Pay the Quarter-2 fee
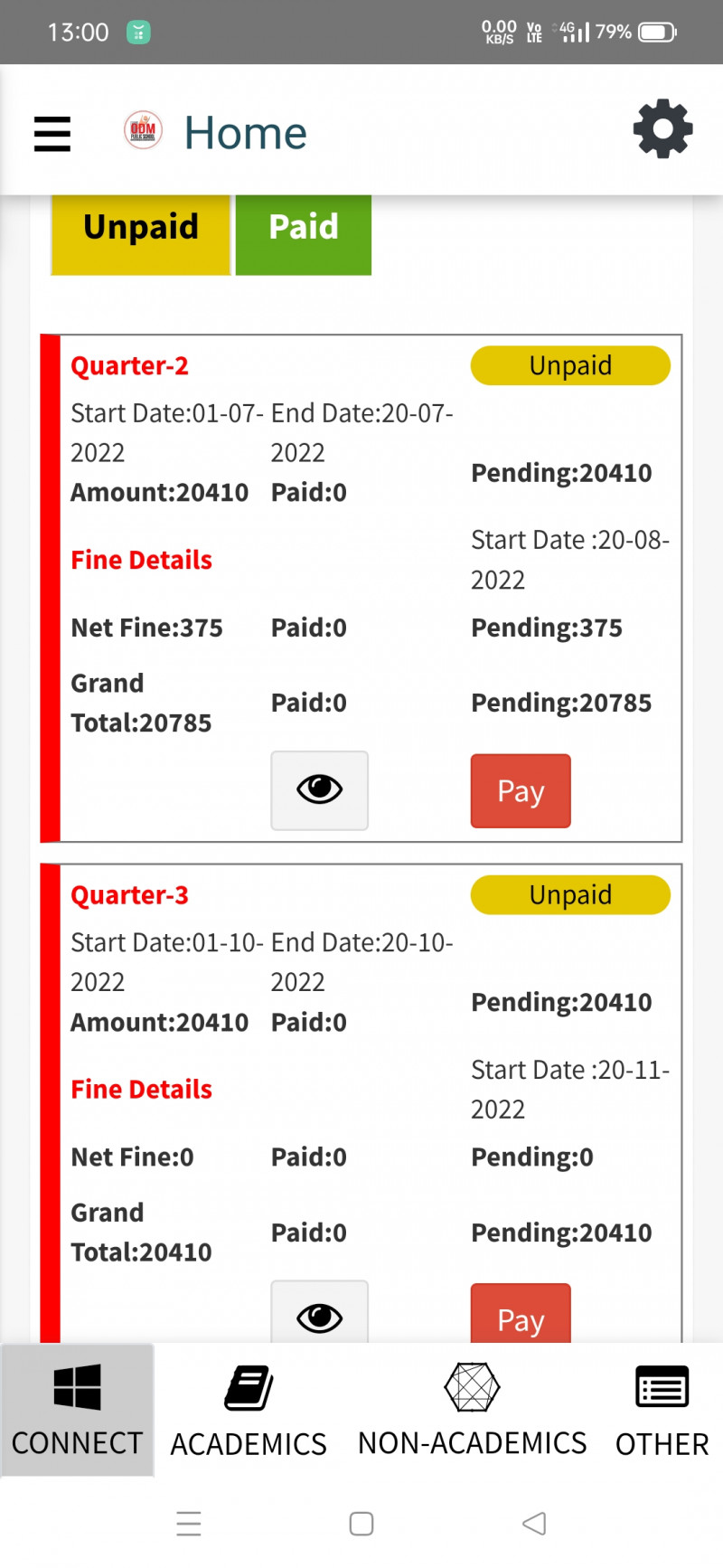This screenshot has width=723, height=1568. click(521, 791)
